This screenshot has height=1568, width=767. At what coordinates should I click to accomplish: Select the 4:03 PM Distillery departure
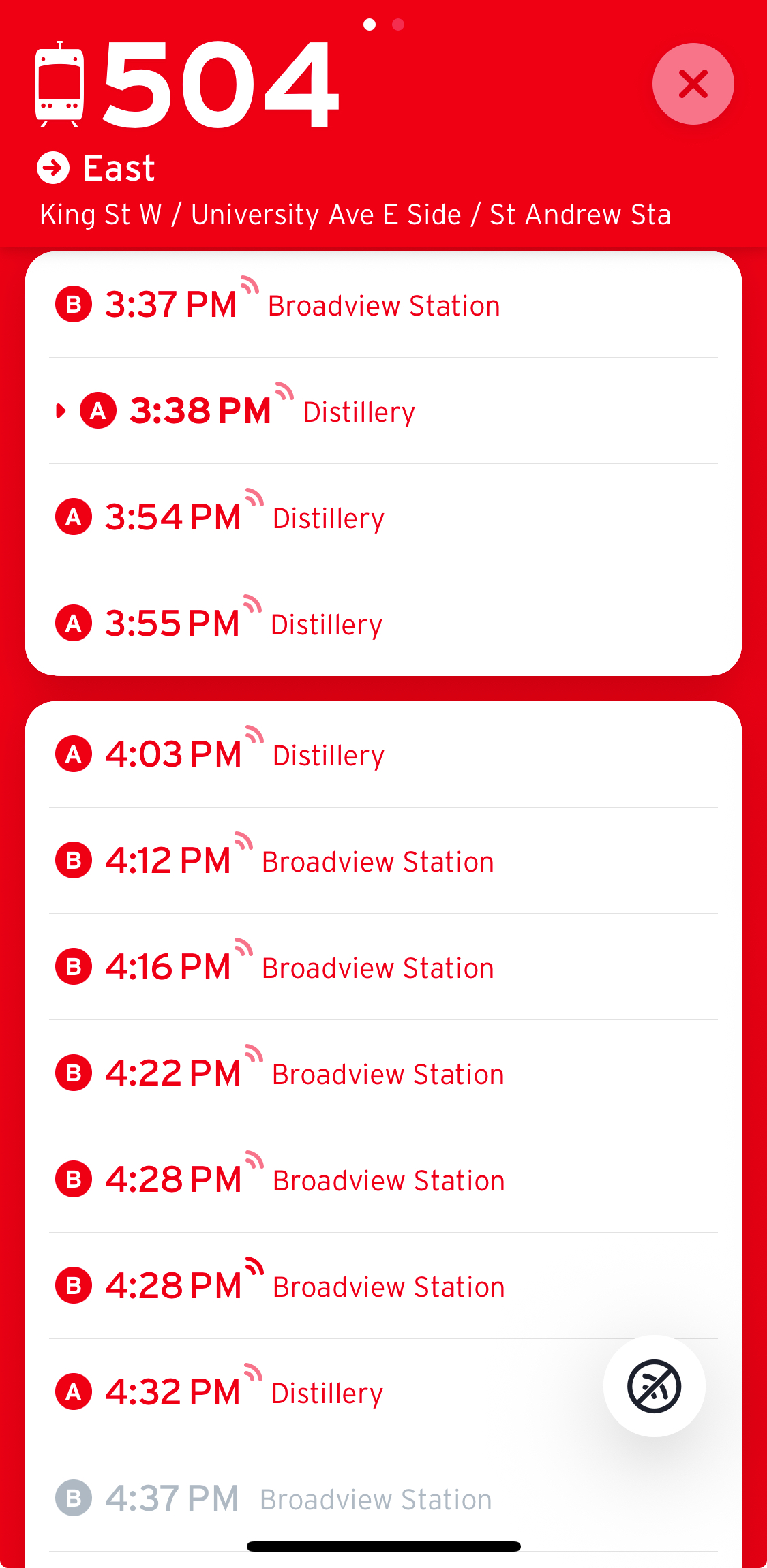click(383, 754)
